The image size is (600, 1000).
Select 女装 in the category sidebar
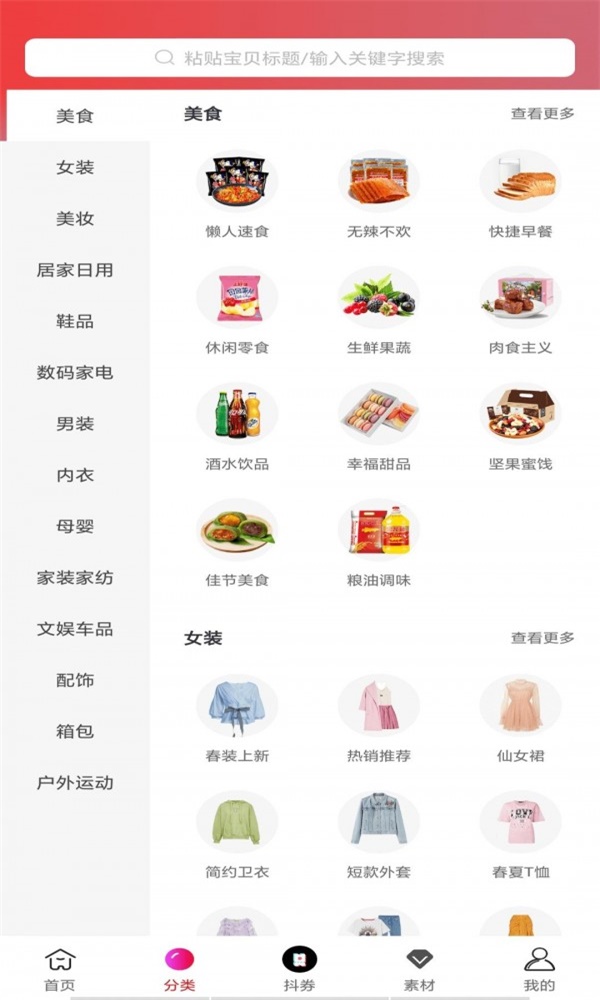point(75,167)
